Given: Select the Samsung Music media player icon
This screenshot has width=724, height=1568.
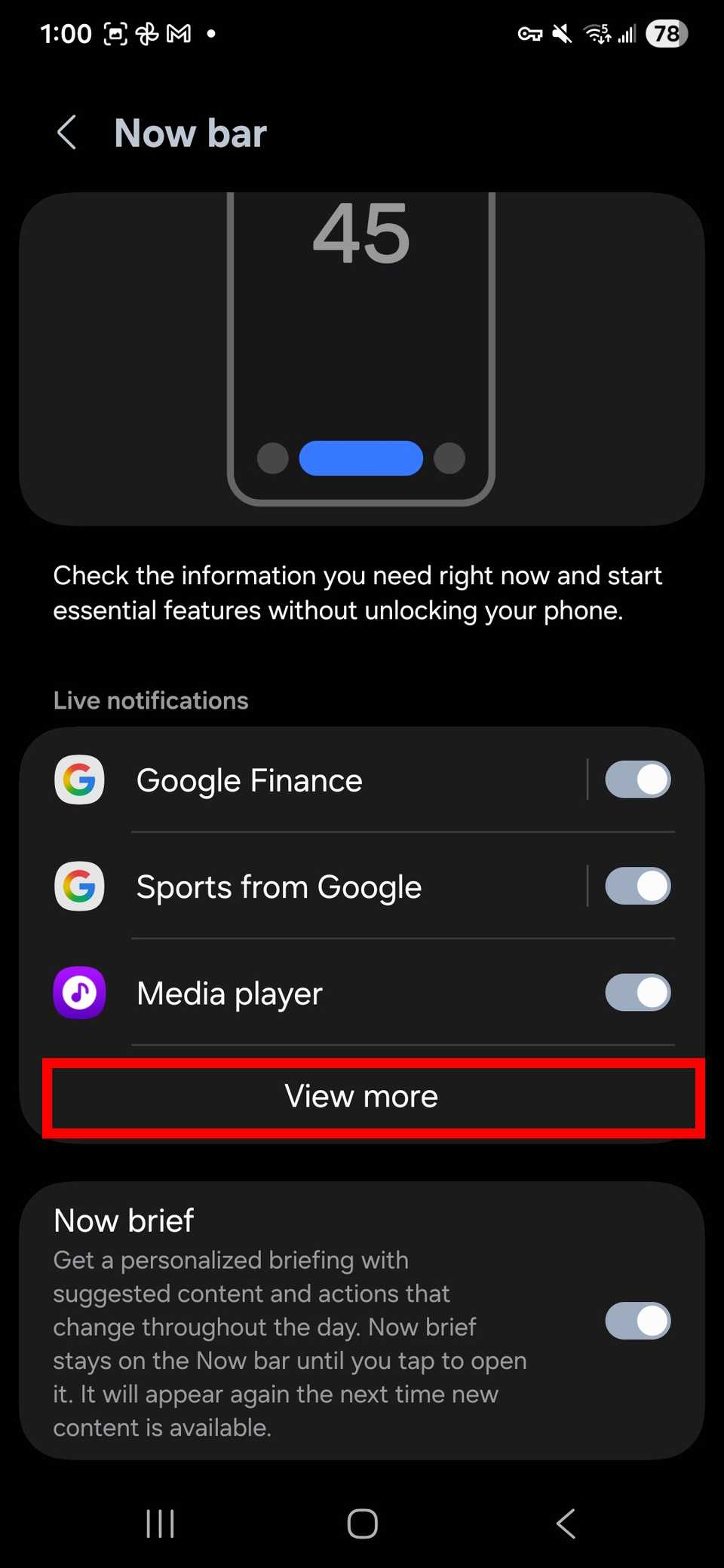Looking at the screenshot, I should (78, 993).
